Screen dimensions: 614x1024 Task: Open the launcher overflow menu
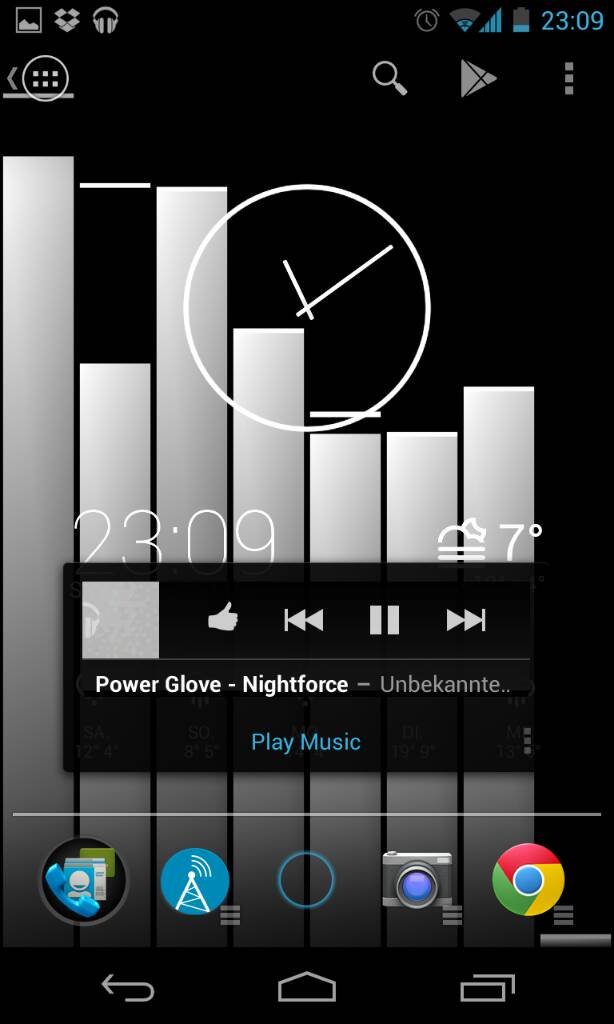click(x=569, y=78)
